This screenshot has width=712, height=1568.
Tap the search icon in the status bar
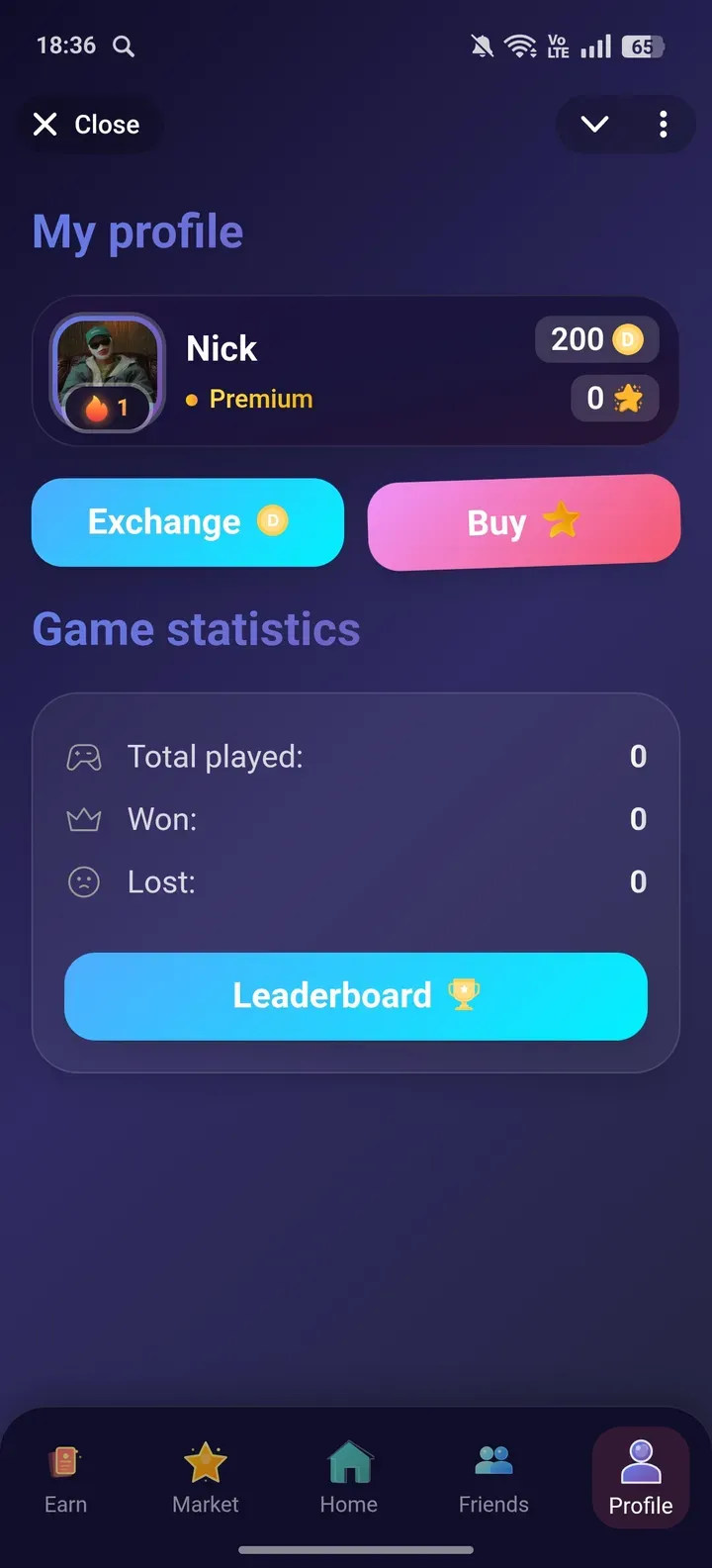pos(123,46)
